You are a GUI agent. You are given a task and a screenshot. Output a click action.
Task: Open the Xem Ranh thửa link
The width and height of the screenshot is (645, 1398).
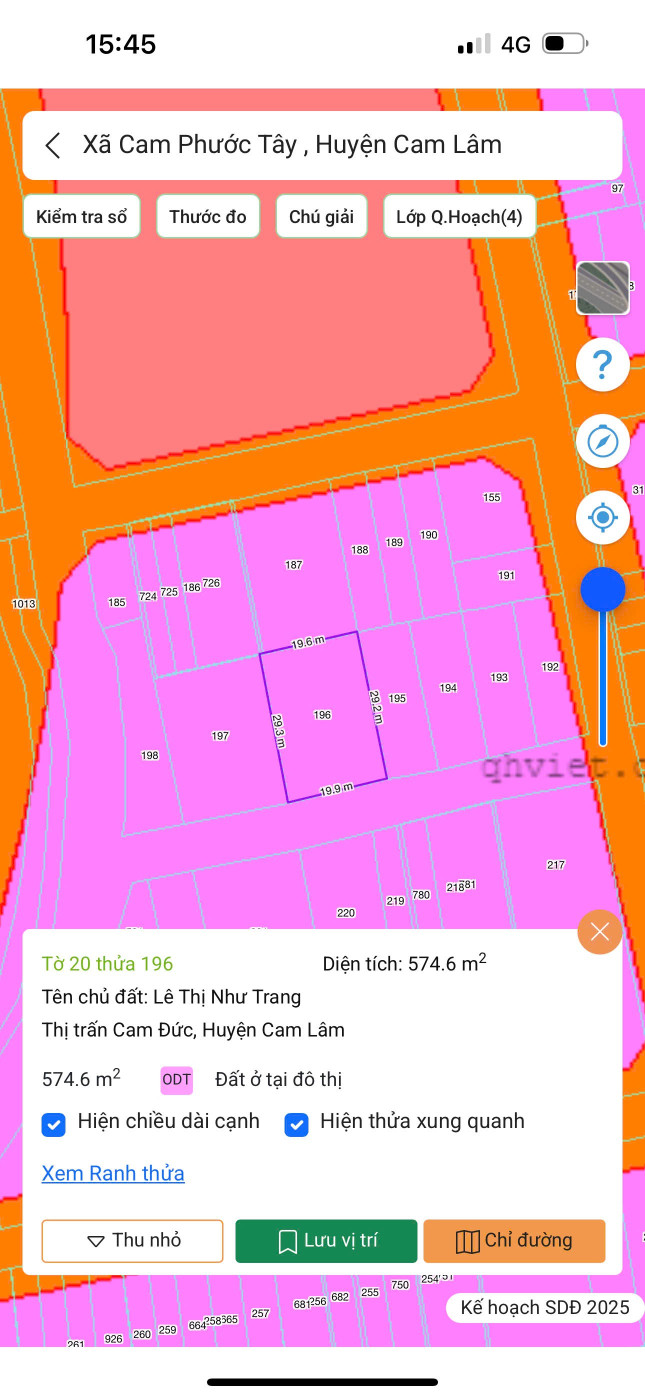pos(113,1173)
